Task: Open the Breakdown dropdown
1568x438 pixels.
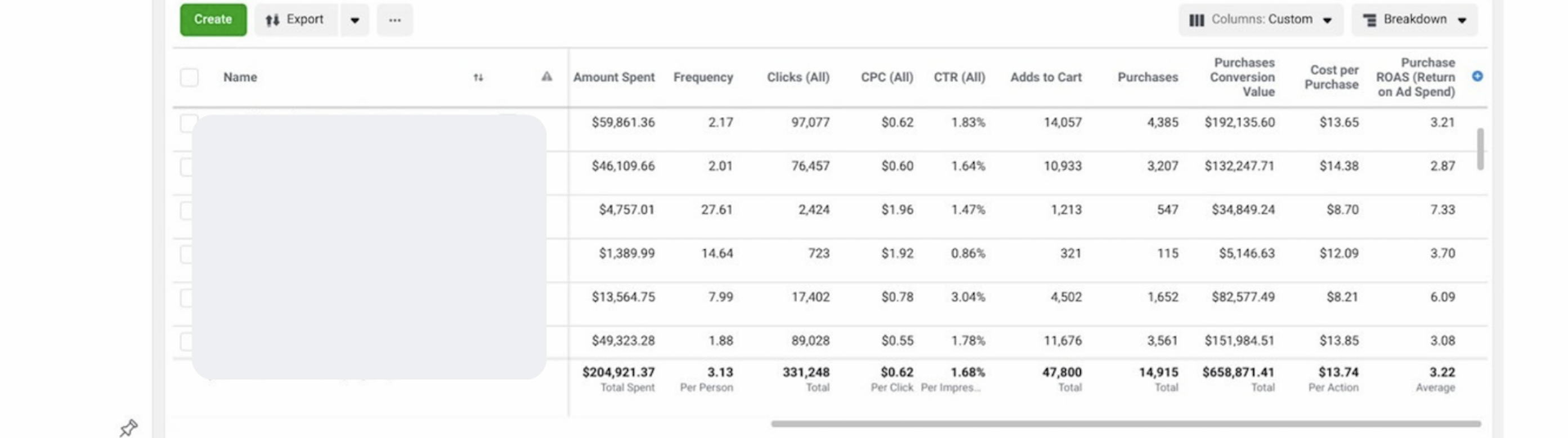Action: pyautogui.click(x=1414, y=20)
